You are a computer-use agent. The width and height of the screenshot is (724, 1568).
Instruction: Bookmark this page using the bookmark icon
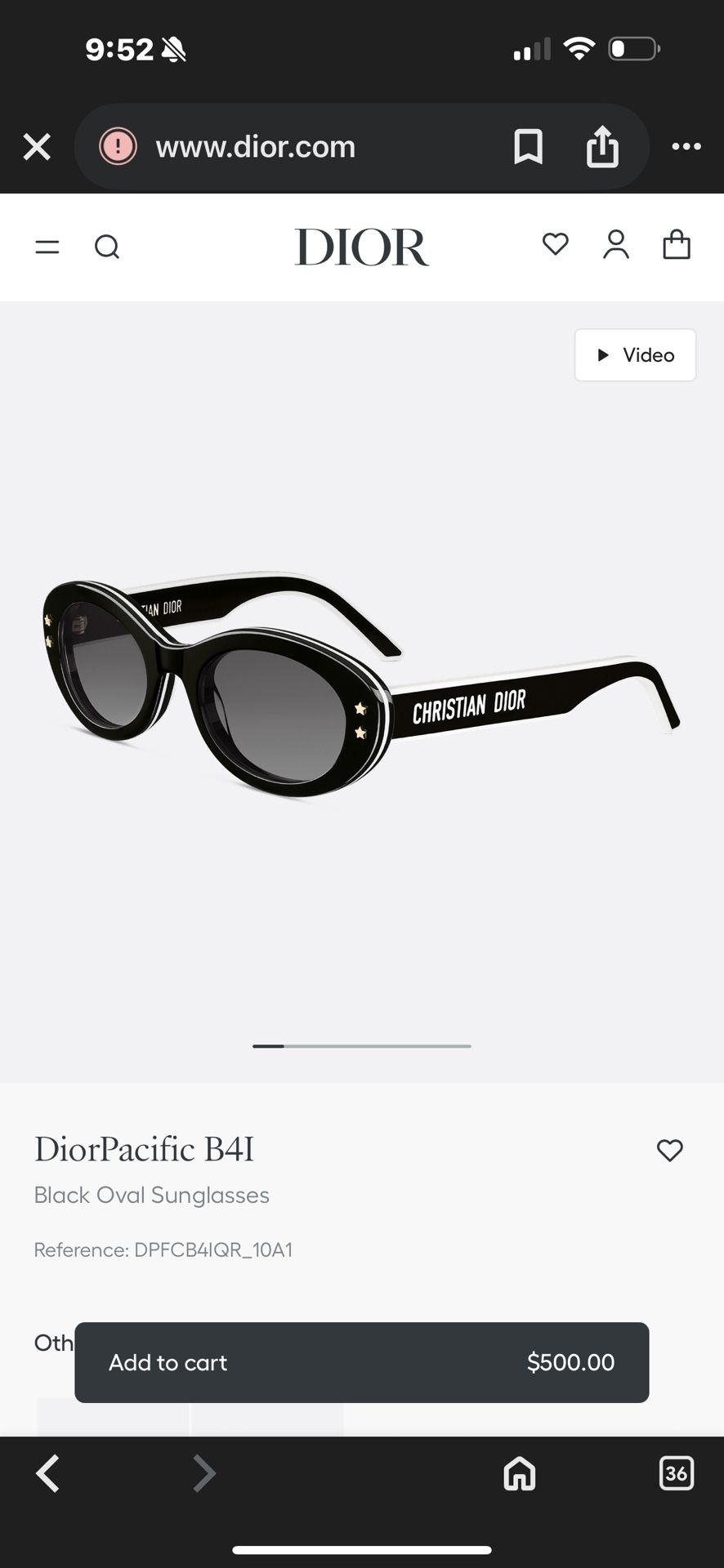(x=529, y=147)
